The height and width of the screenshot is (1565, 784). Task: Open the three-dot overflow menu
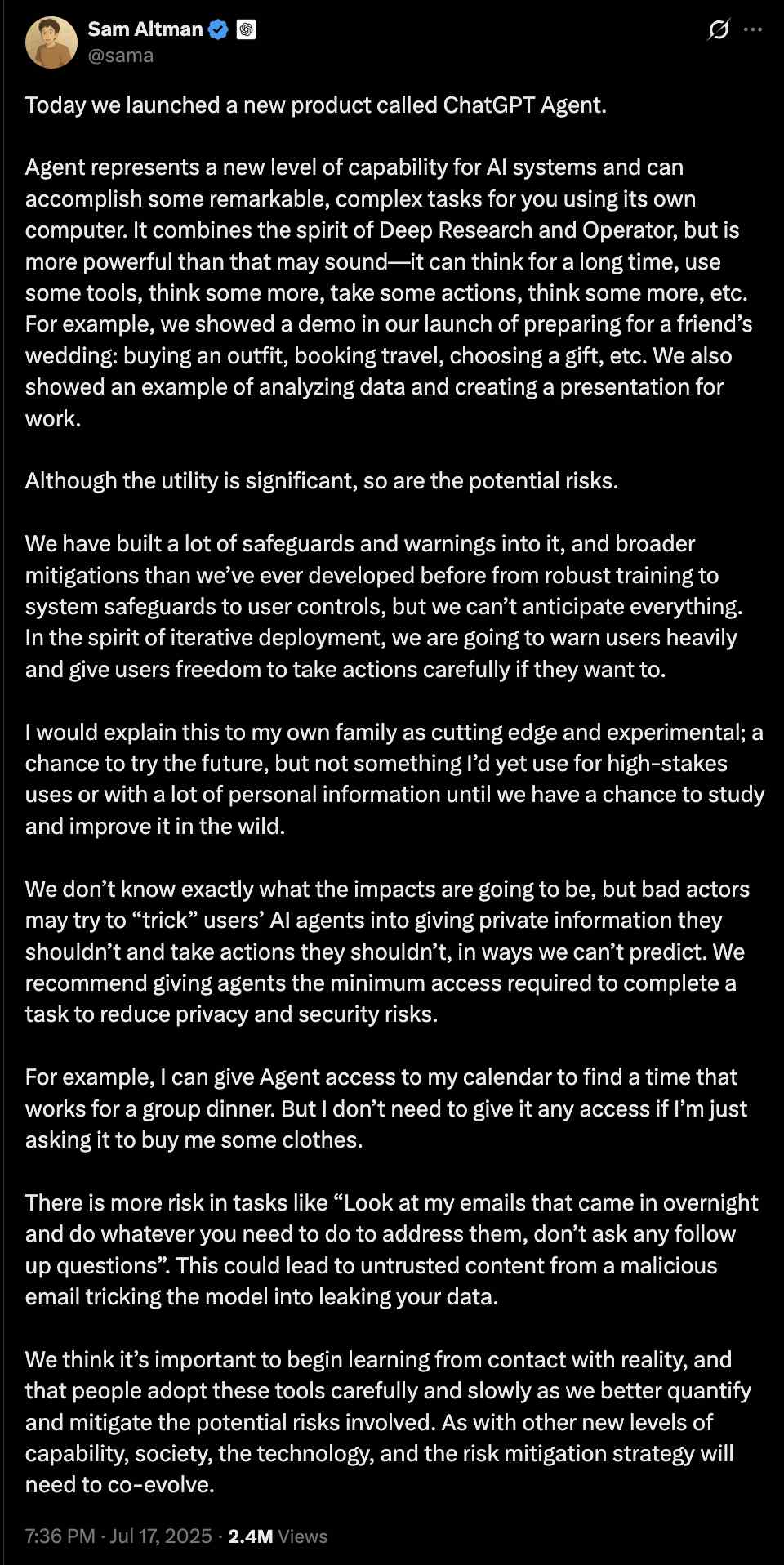coord(753,30)
